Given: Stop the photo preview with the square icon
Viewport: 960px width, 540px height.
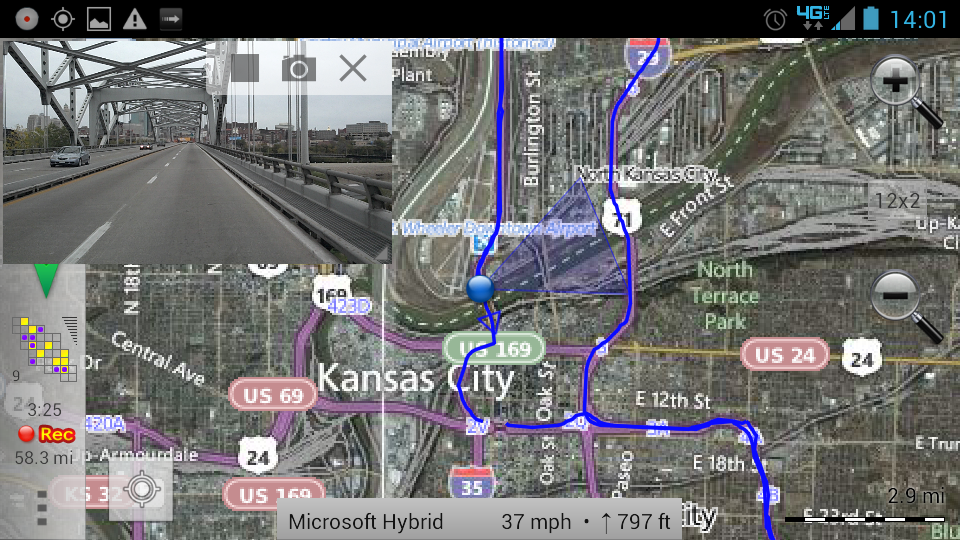Looking at the screenshot, I should (x=245, y=68).
